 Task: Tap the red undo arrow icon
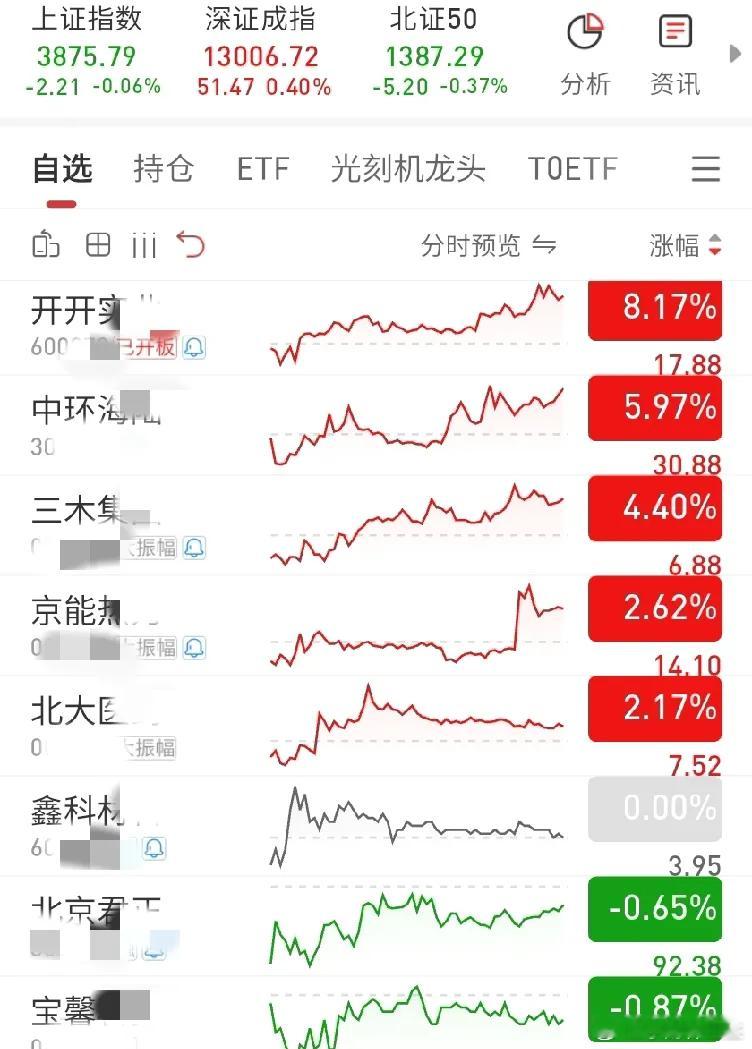(x=191, y=245)
